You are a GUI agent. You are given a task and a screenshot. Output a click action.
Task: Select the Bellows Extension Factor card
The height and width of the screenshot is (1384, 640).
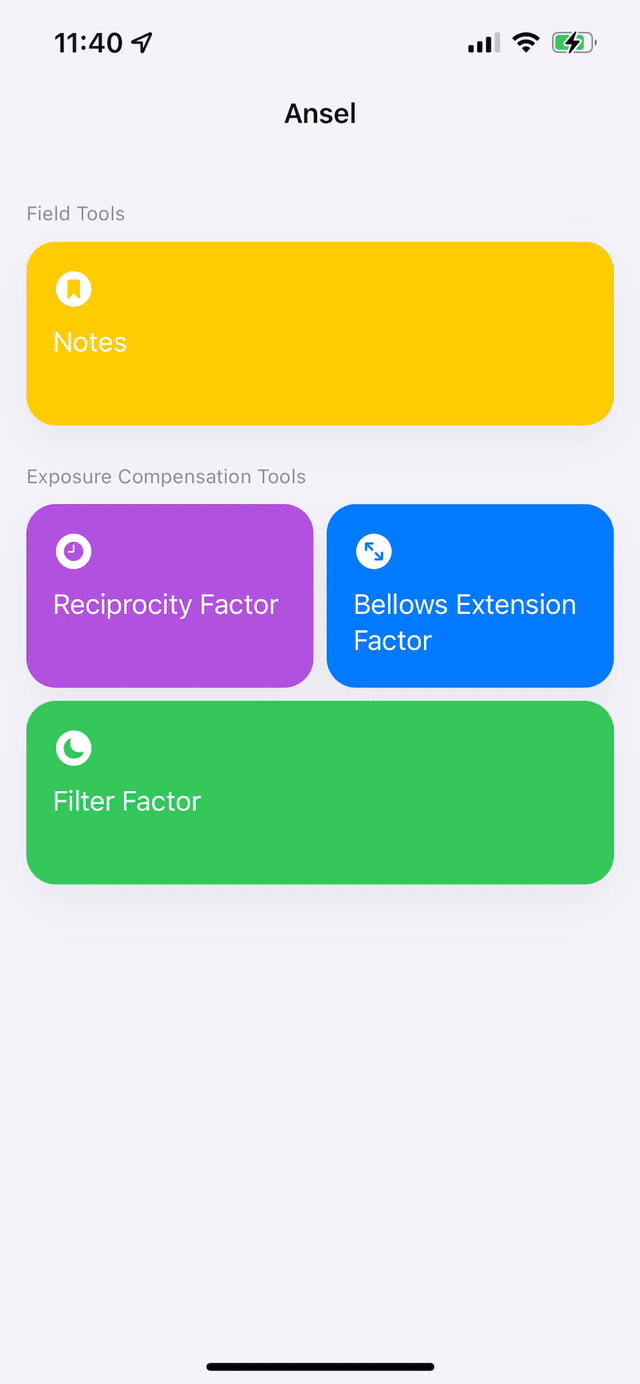[x=470, y=595]
